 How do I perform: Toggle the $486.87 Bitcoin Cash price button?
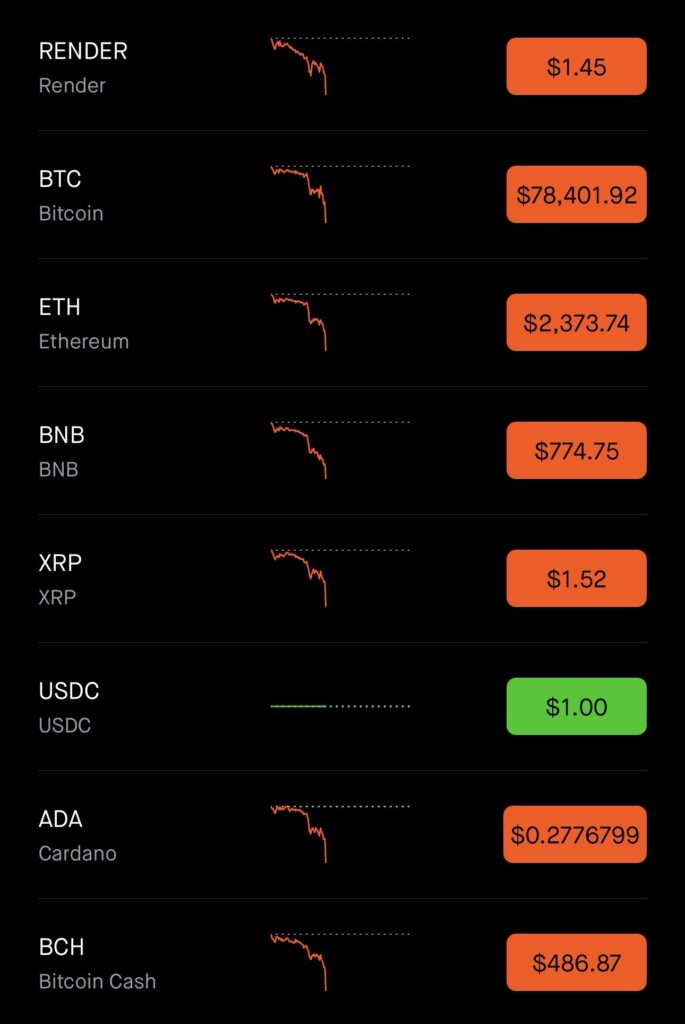(576, 963)
